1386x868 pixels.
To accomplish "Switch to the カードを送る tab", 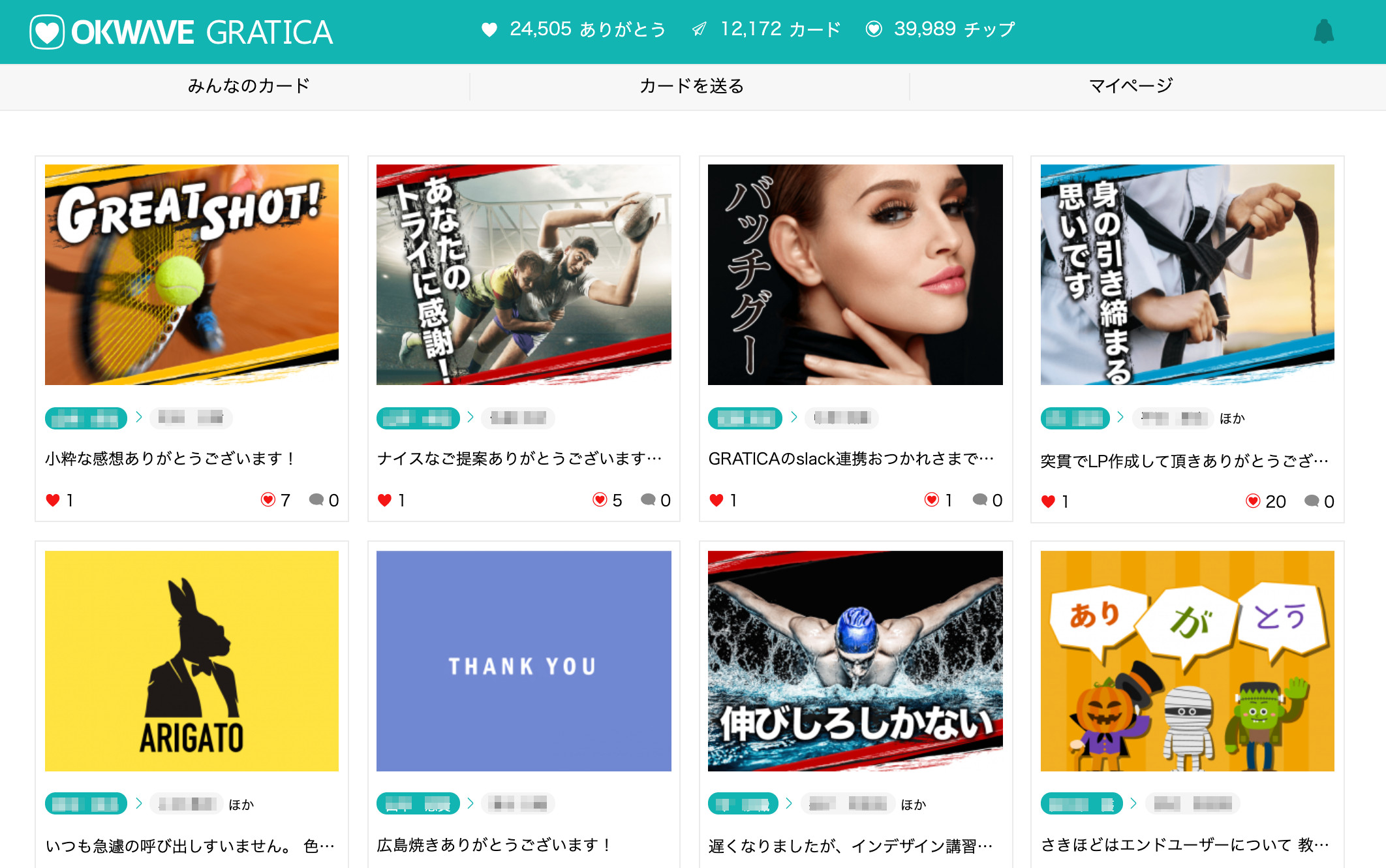I will [692, 85].
